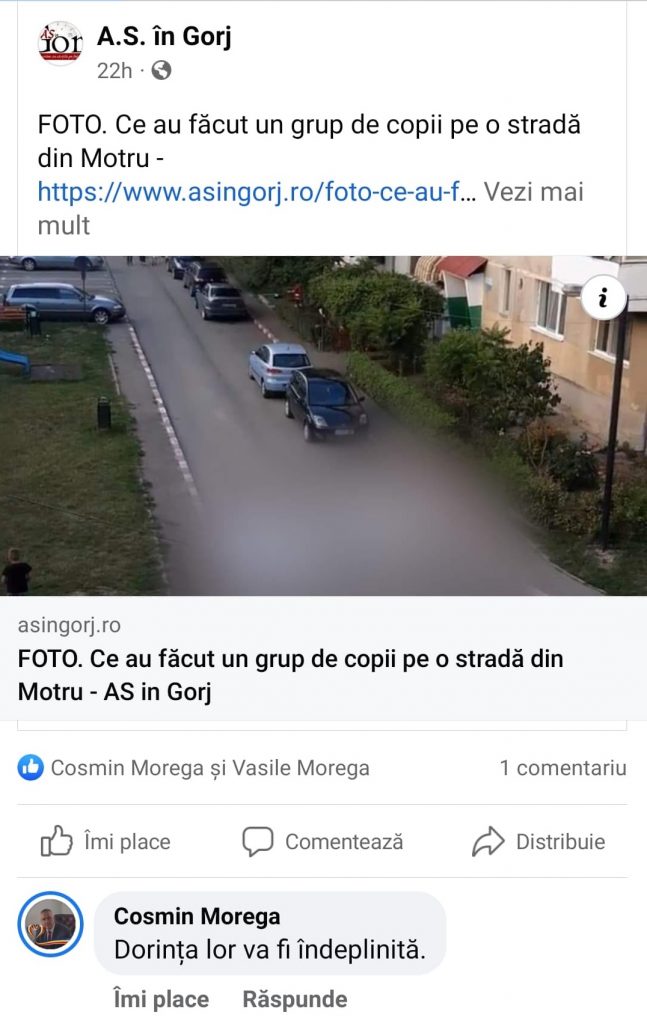Share the post with Distribuie

538,842
